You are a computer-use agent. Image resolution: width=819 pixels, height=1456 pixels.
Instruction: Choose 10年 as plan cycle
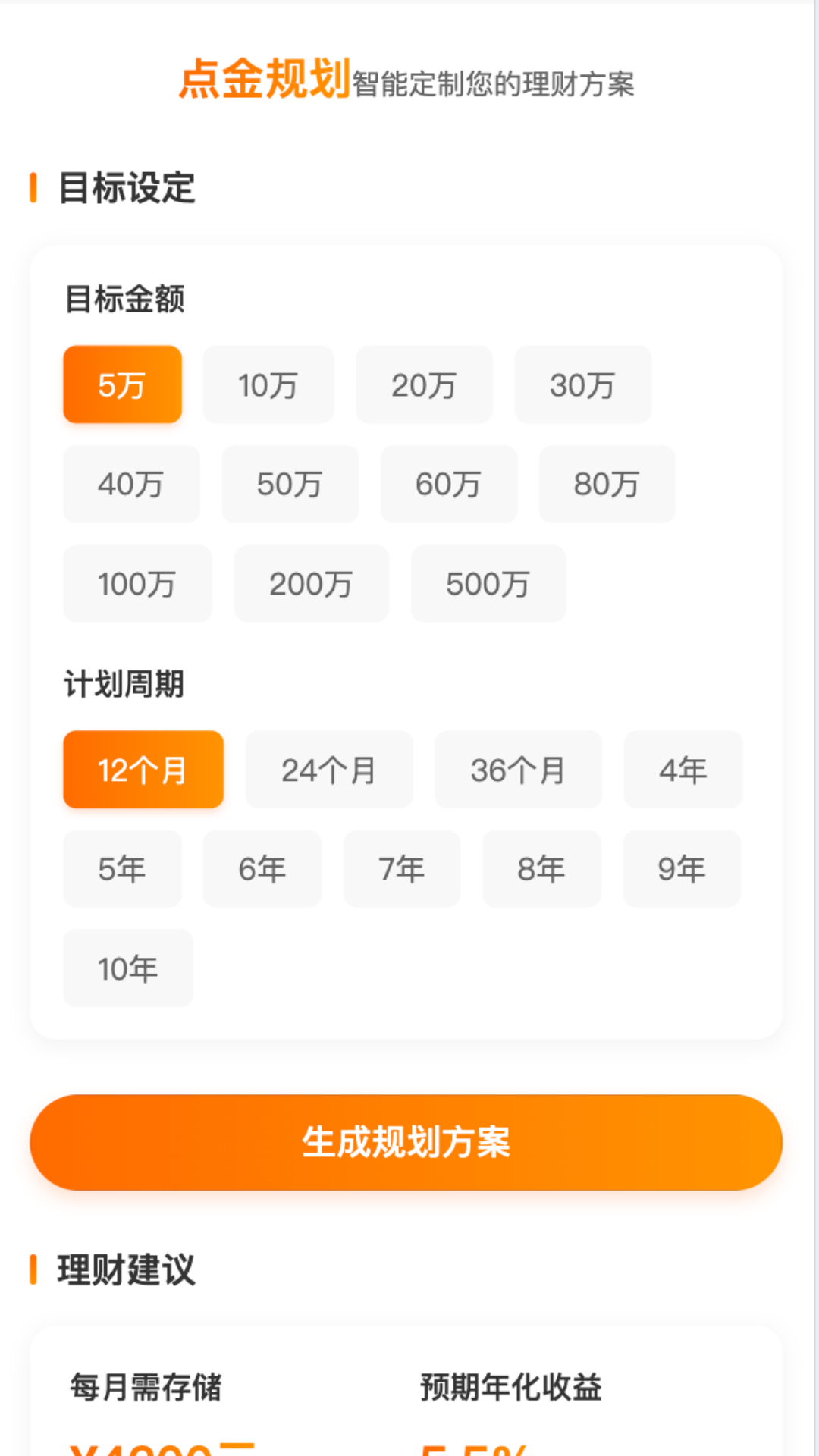tap(127, 968)
